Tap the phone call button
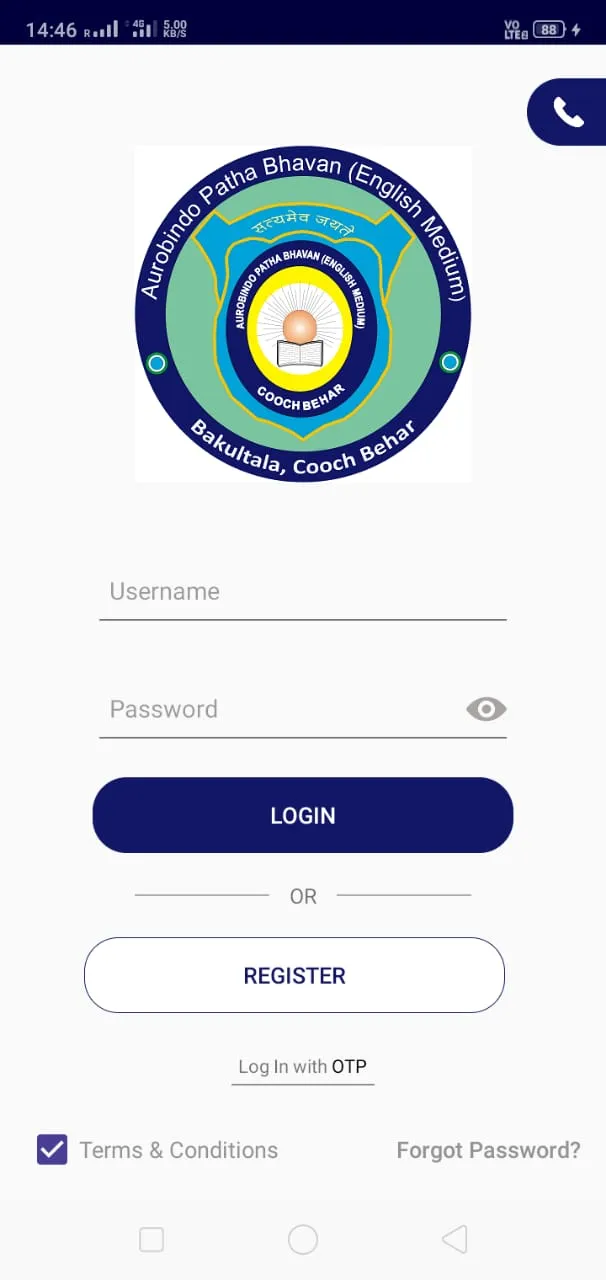Screen dimensions: 606x1280 [567, 112]
